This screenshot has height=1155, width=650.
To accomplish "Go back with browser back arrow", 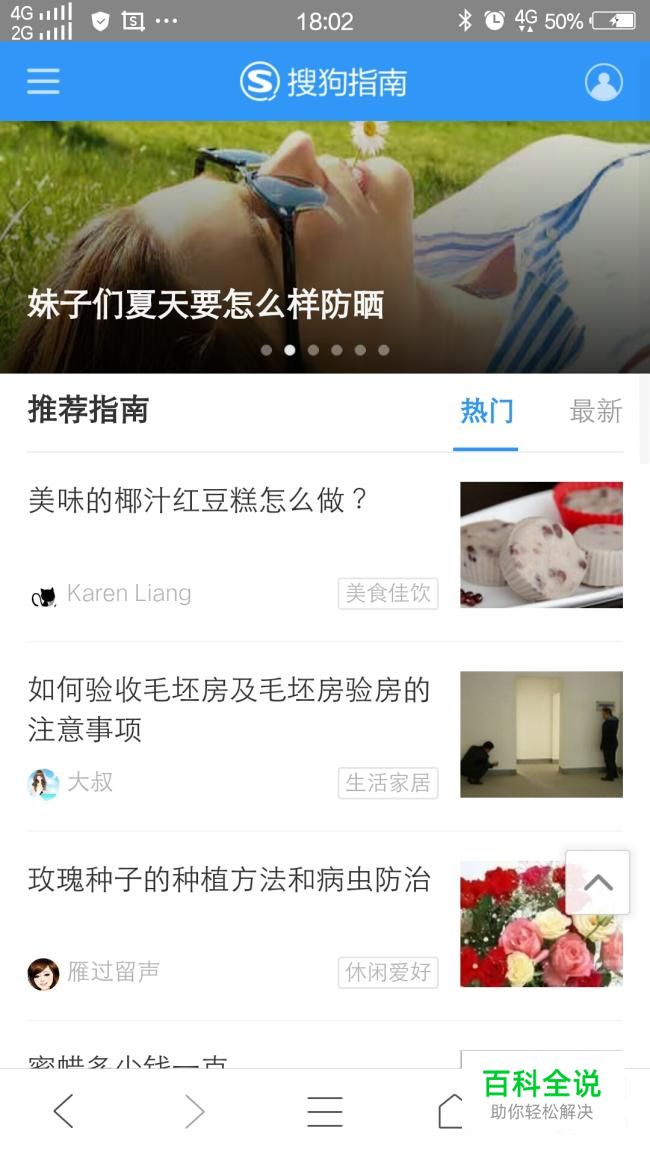I will tap(64, 1111).
